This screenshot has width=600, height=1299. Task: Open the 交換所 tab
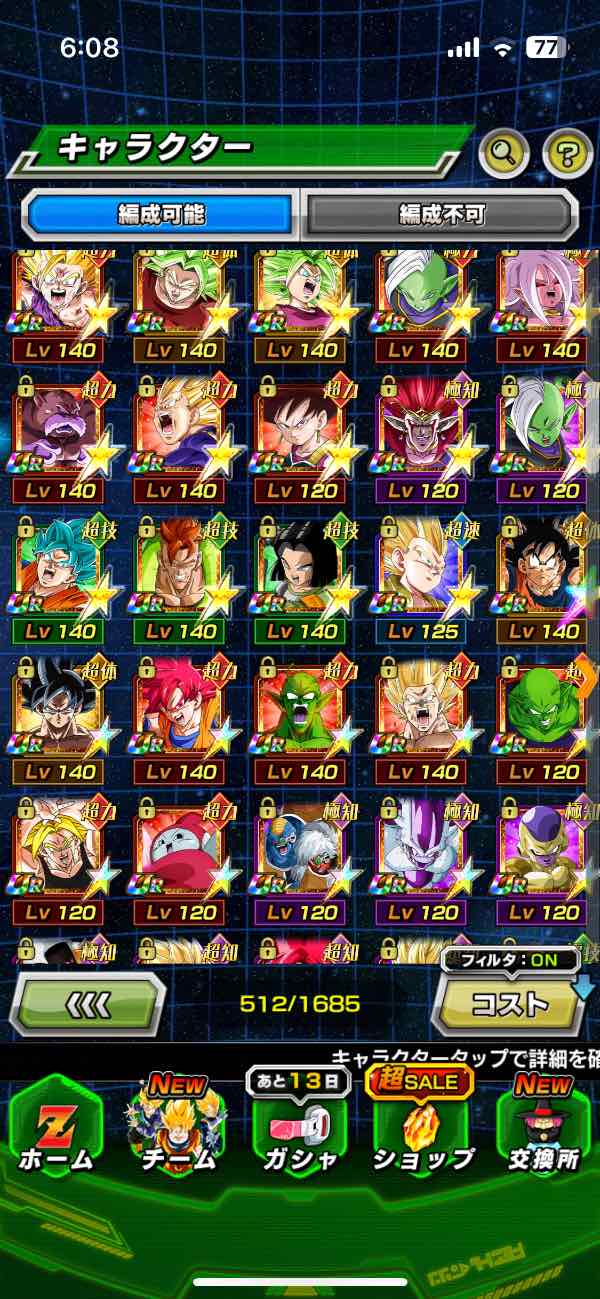click(545, 1130)
